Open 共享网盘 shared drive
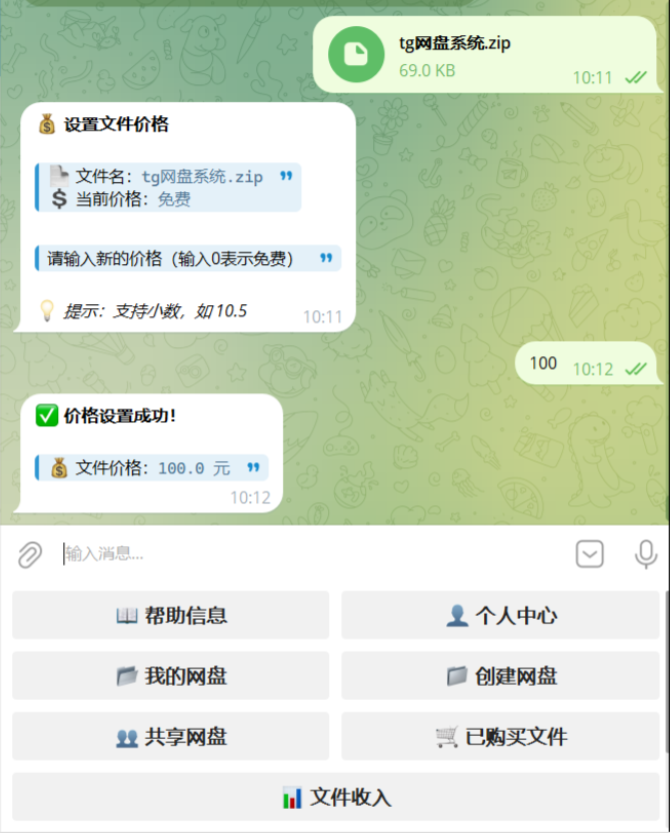Viewport: 670px width, 833px height. point(171,737)
